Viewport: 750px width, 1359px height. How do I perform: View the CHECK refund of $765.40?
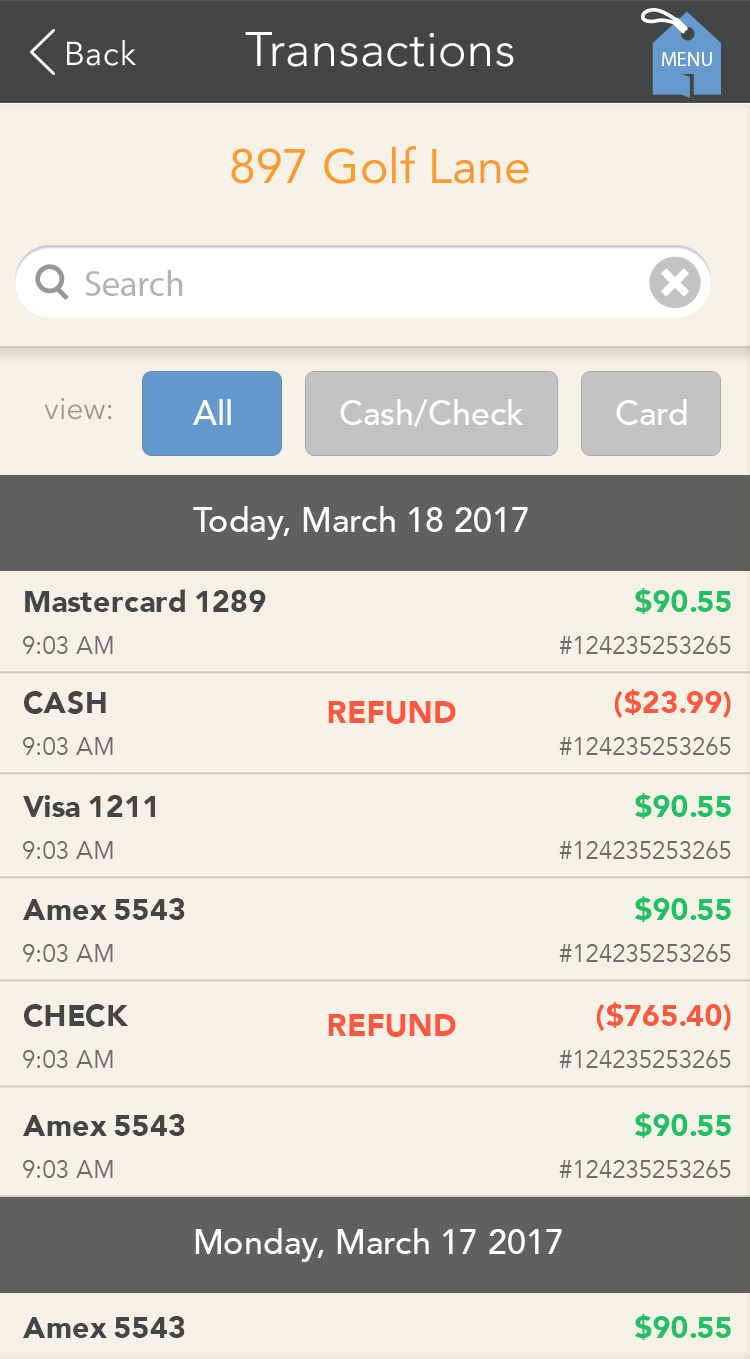click(x=375, y=1035)
